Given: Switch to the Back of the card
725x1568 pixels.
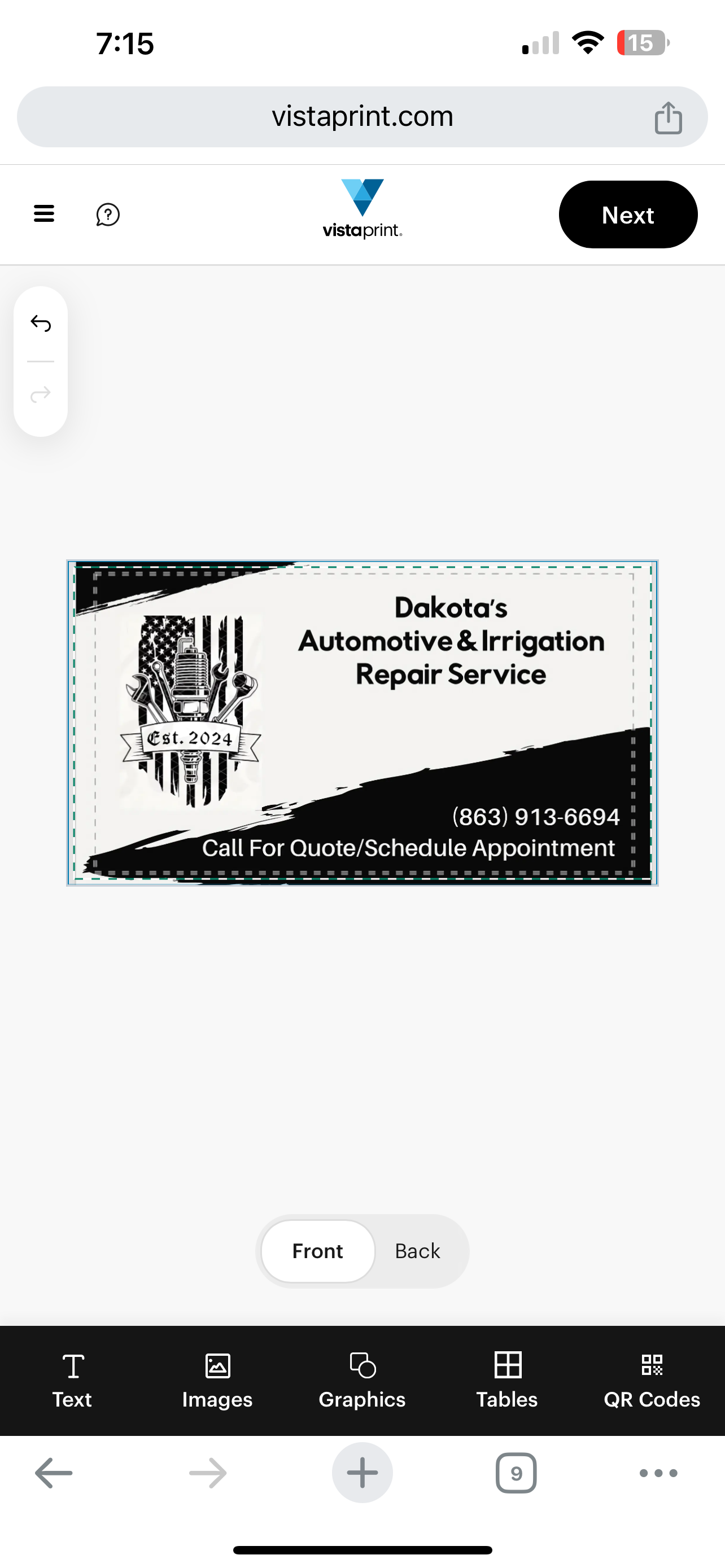Looking at the screenshot, I should click(417, 1250).
